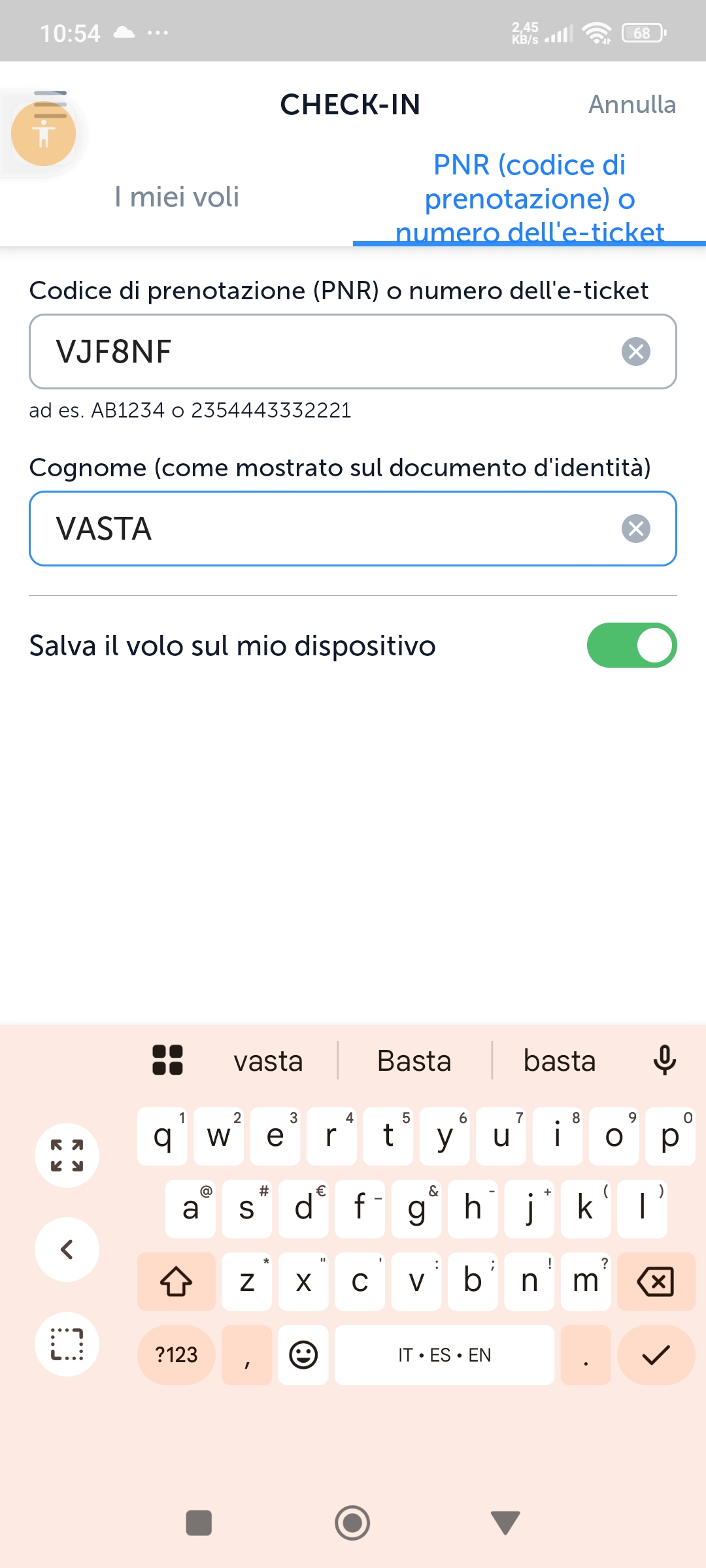The height and width of the screenshot is (1568, 706).
Task: Disable Salva il volo sul mio dispositivo
Action: pos(631,645)
